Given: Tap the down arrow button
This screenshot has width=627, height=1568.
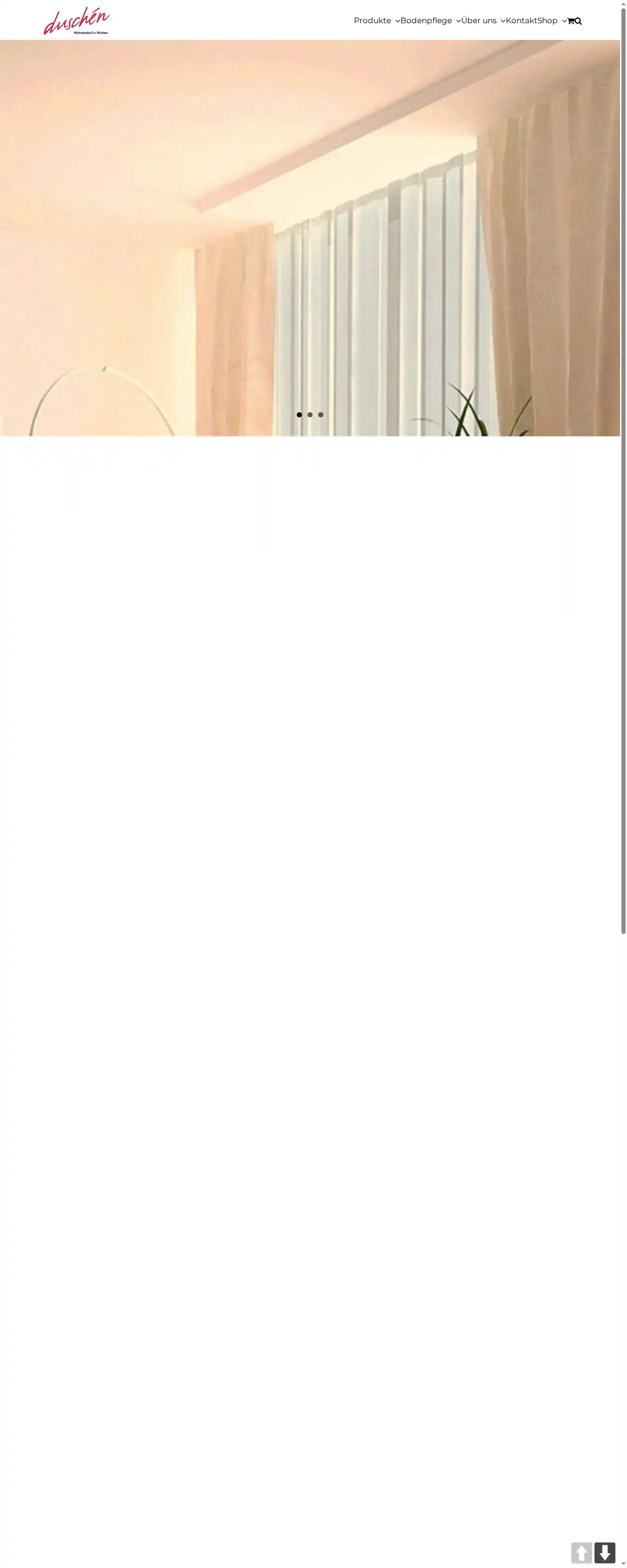Looking at the screenshot, I should click(604, 1552).
